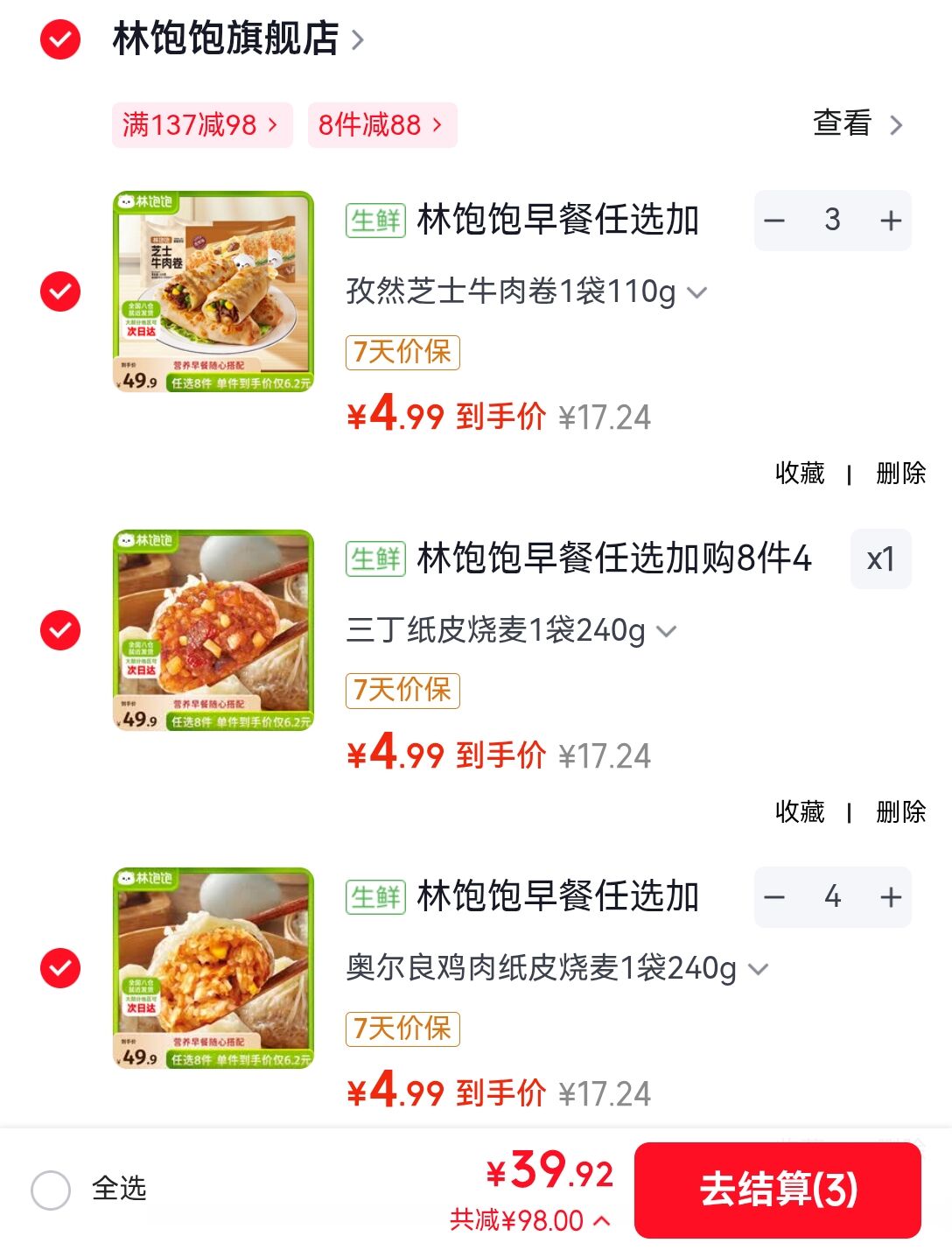952x1250 pixels.
Task: Open the 林饱饱旗舰店 store page
Action: pyautogui.click(x=238, y=39)
